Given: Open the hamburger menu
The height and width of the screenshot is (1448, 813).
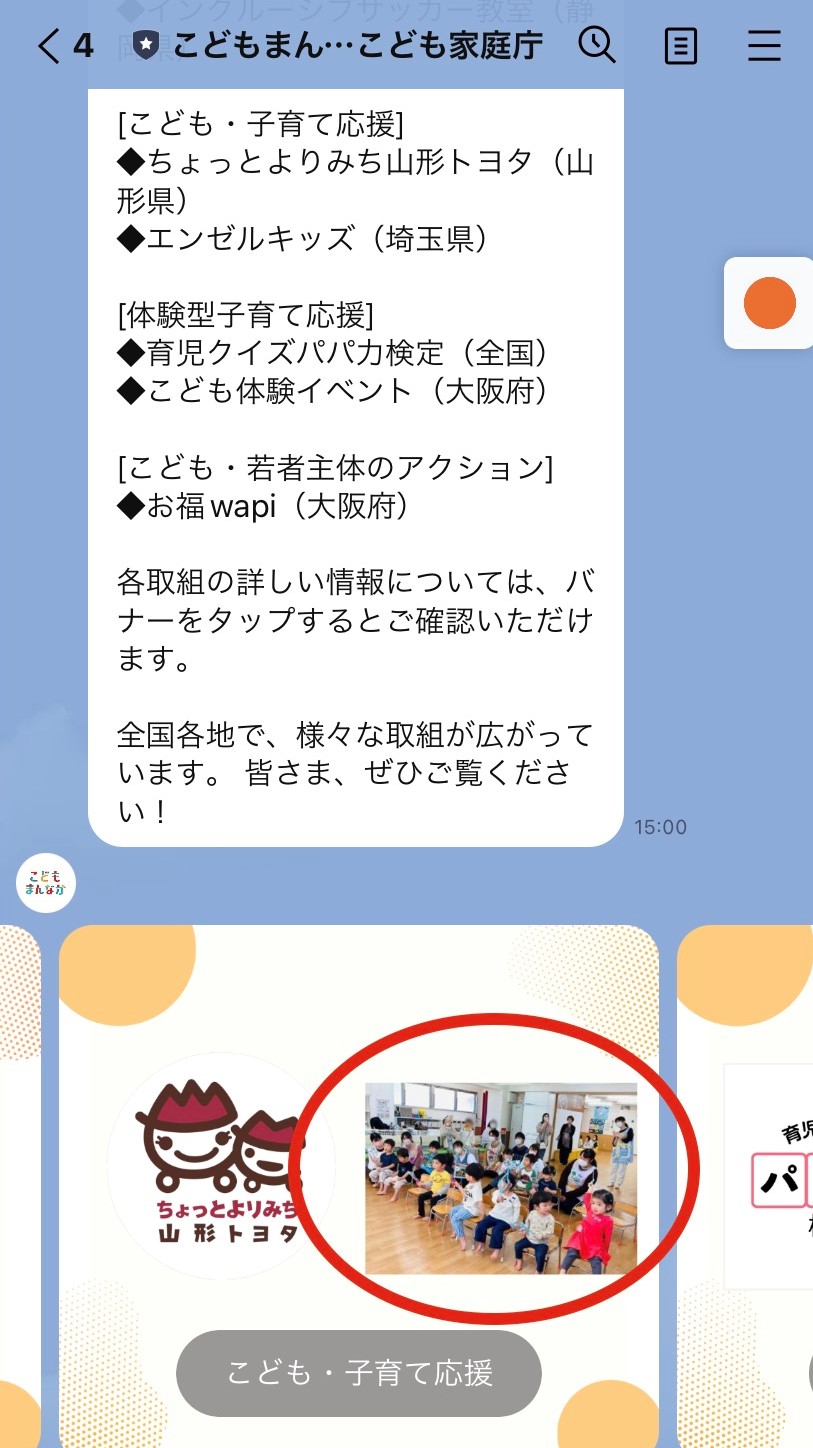Looking at the screenshot, I should pyautogui.click(x=764, y=46).
